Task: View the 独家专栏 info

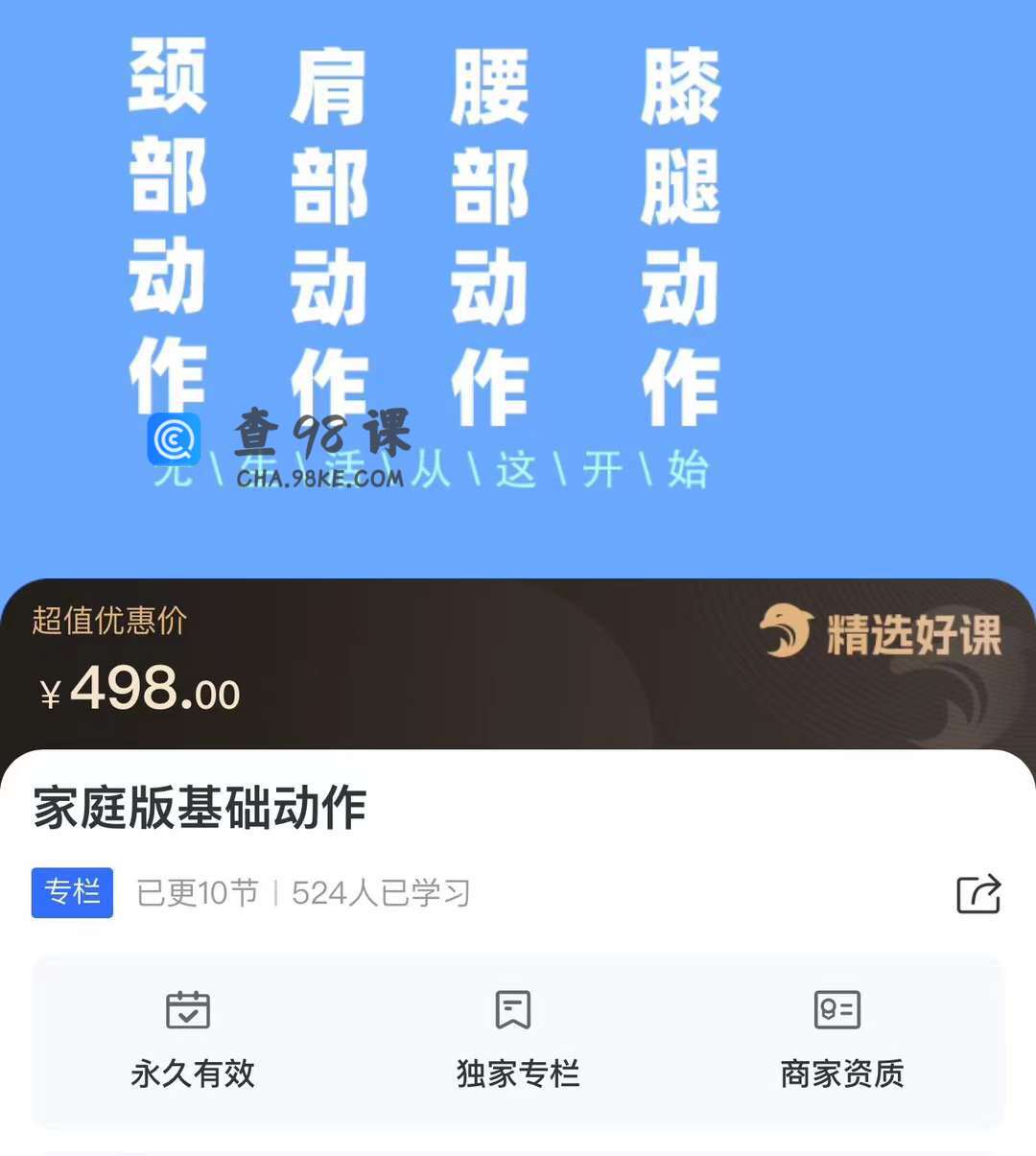Action: 517,1041
